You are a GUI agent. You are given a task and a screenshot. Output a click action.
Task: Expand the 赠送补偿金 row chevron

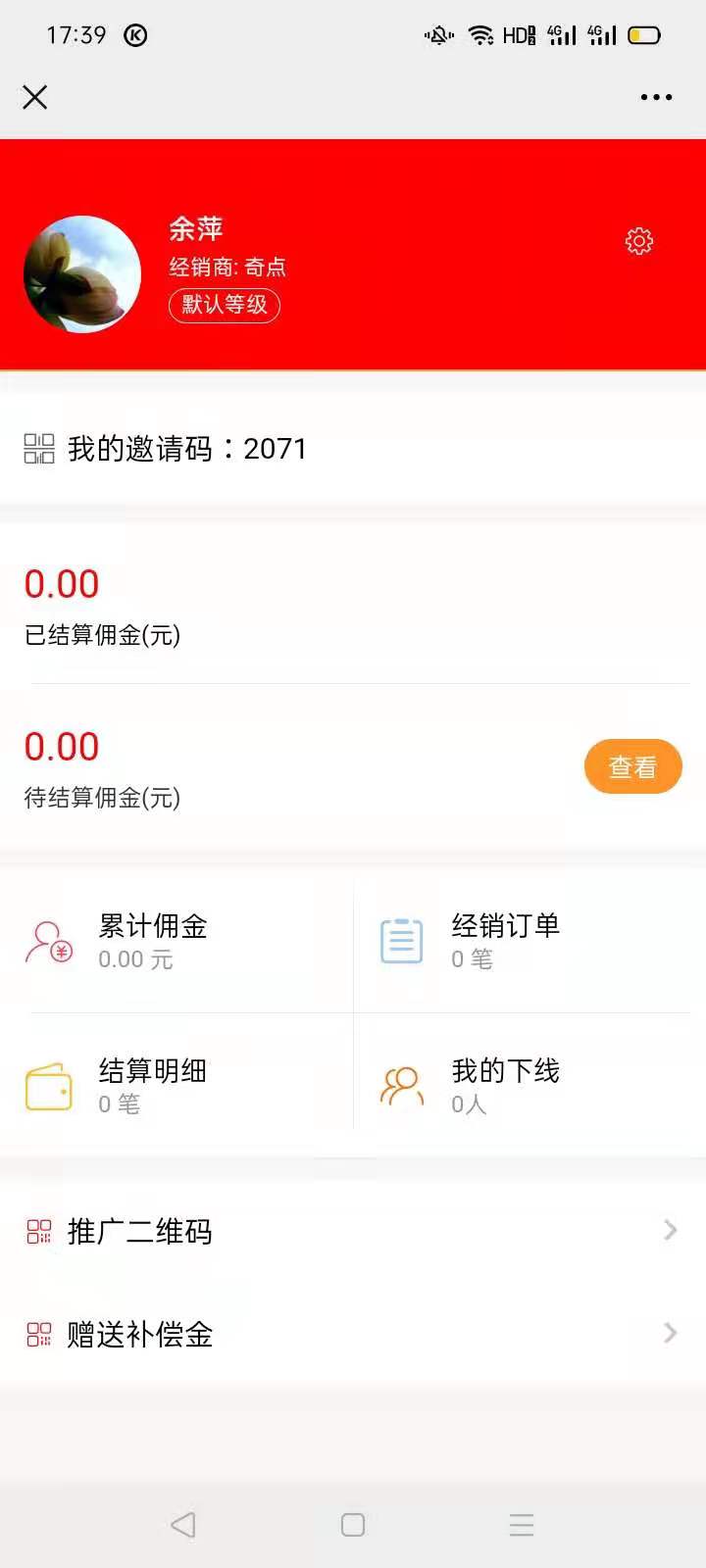[670, 1333]
